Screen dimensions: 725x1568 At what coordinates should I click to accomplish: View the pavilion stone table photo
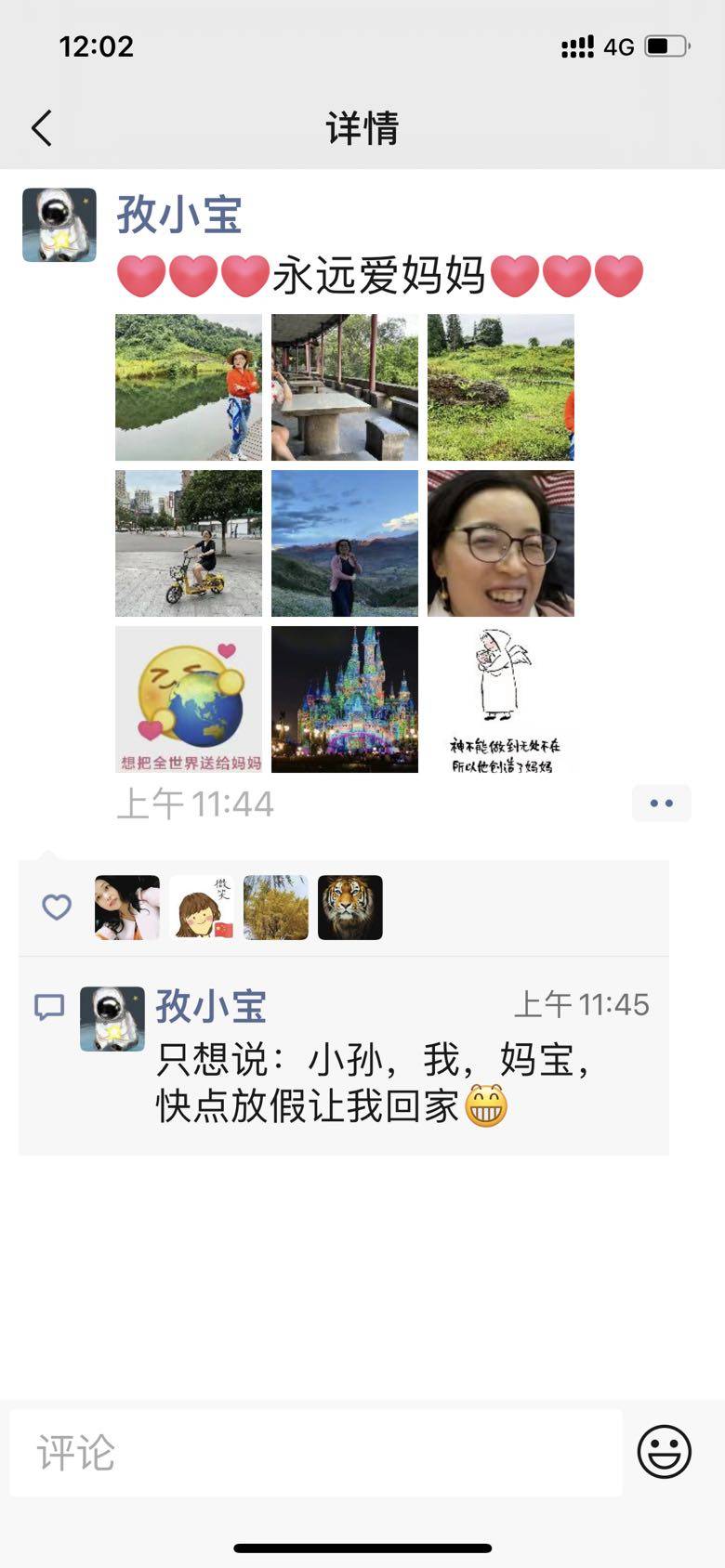[x=345, y=387]
